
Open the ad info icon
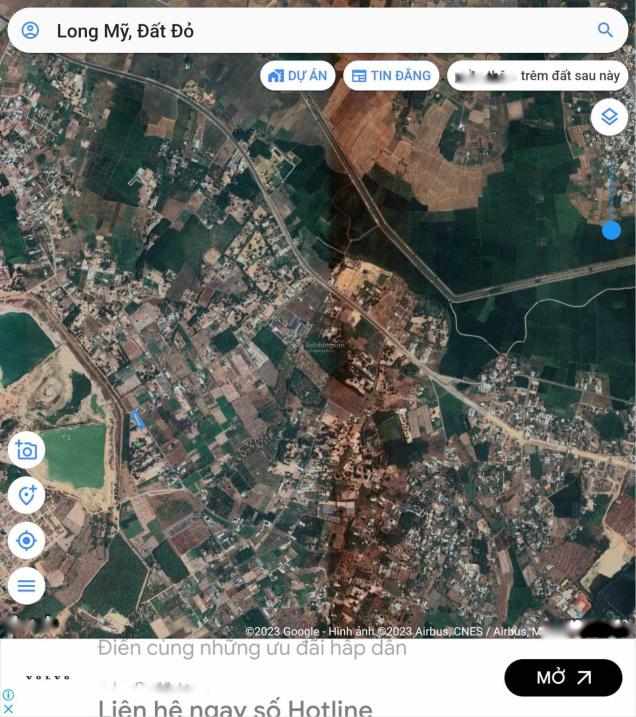click(x=8, y=695)
